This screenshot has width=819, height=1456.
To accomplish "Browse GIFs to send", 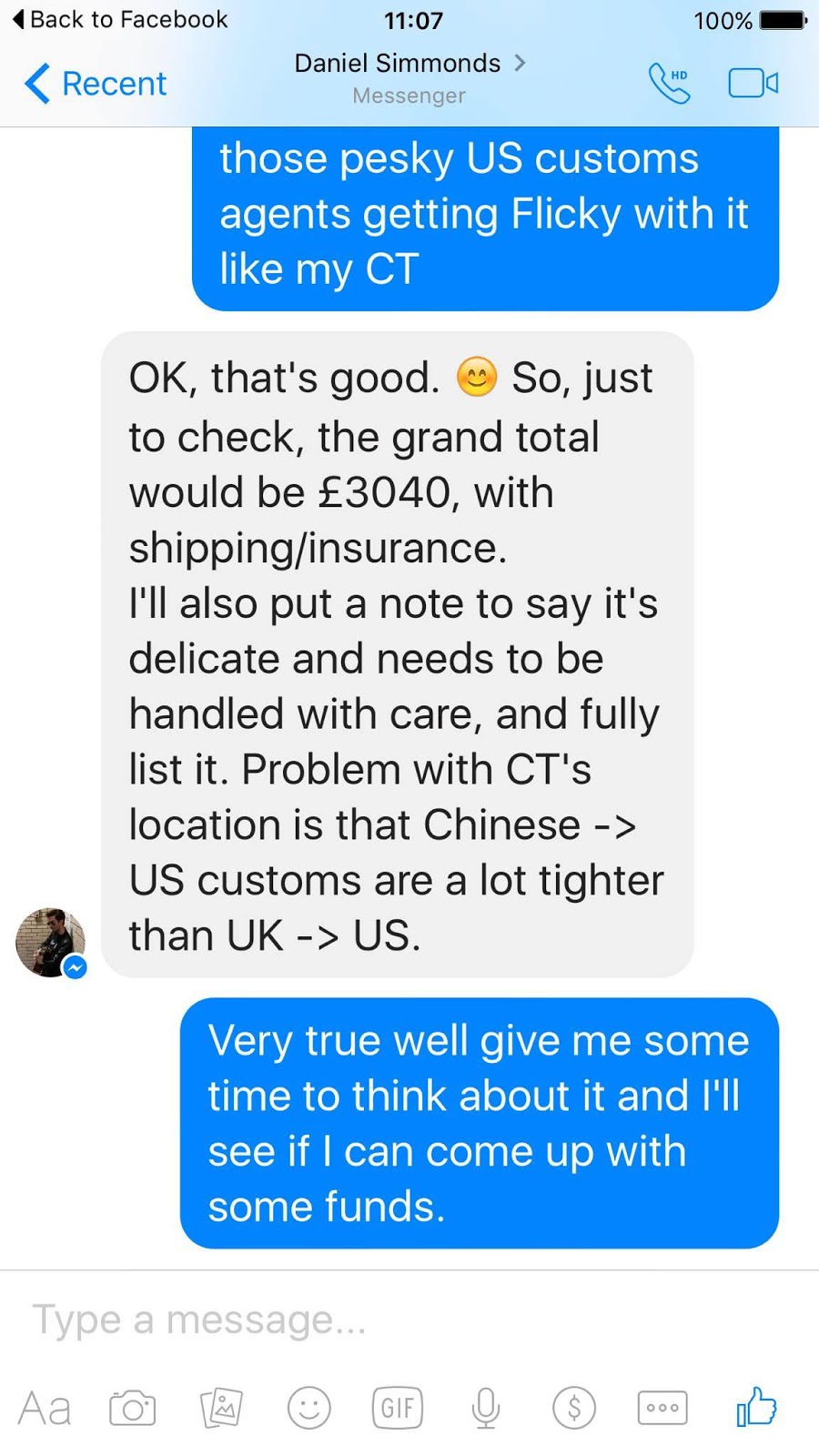I will coord(398,1409).
